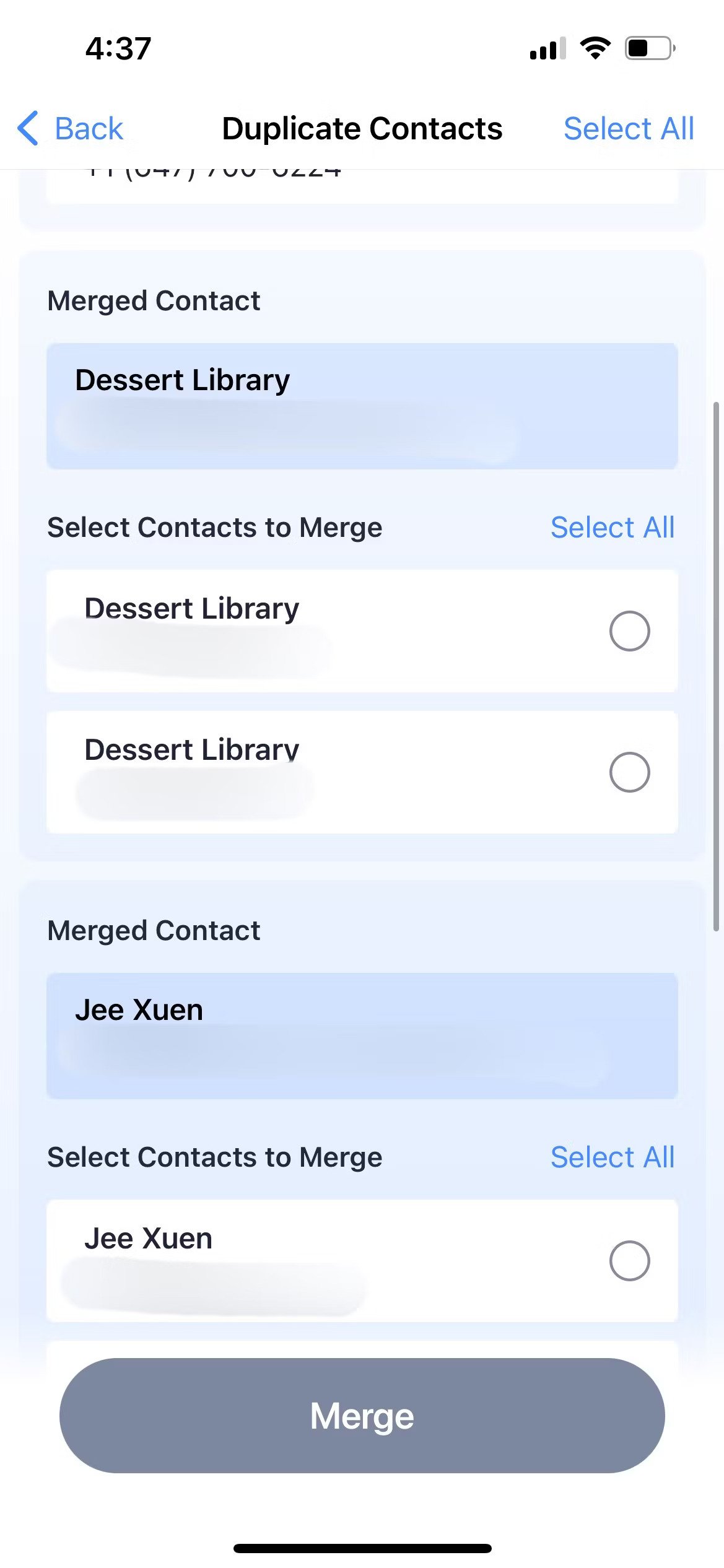Select the second Dessert Library contact to merge
Image resolution: width=724 pixels, height=1568 pixels.
(x=629, y=772)
